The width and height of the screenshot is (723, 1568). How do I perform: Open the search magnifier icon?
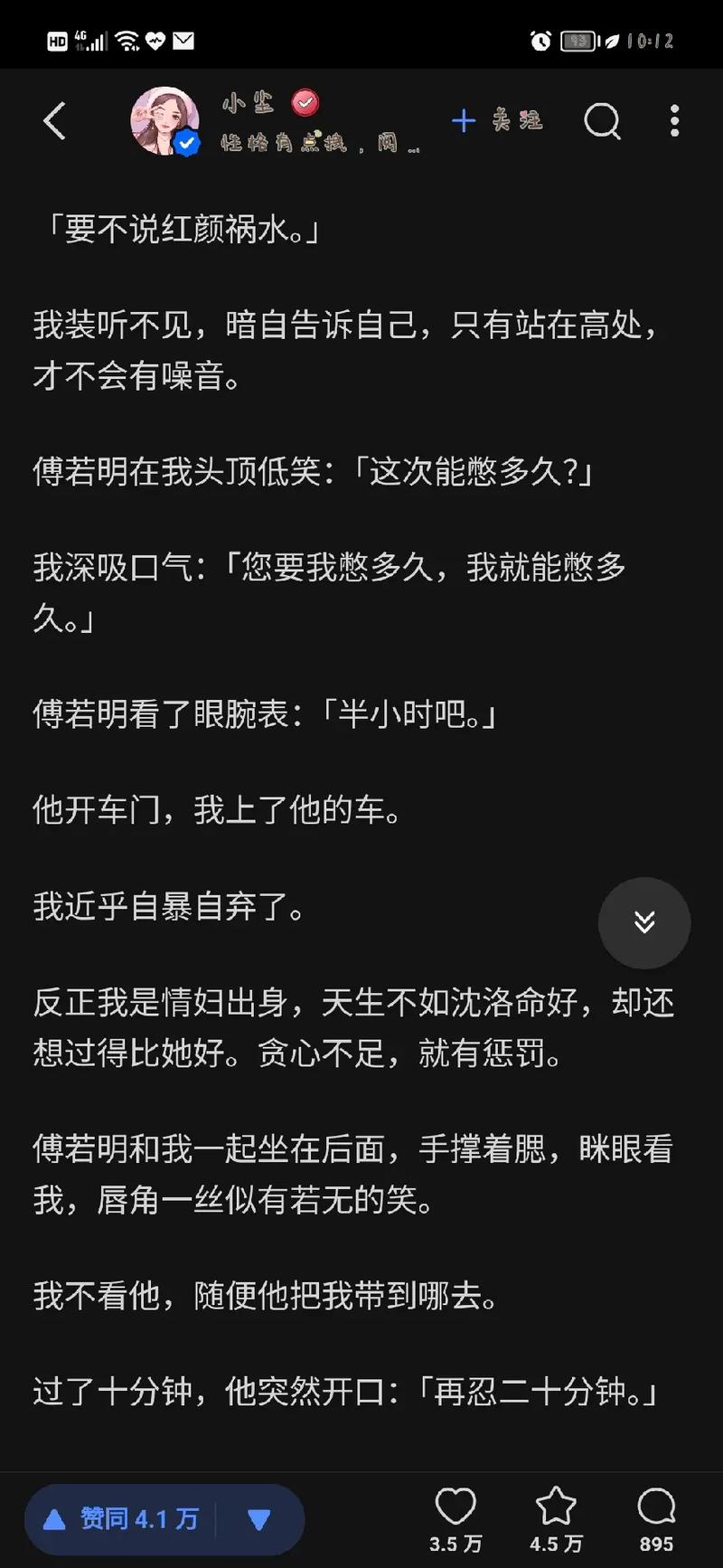(602, 121)
